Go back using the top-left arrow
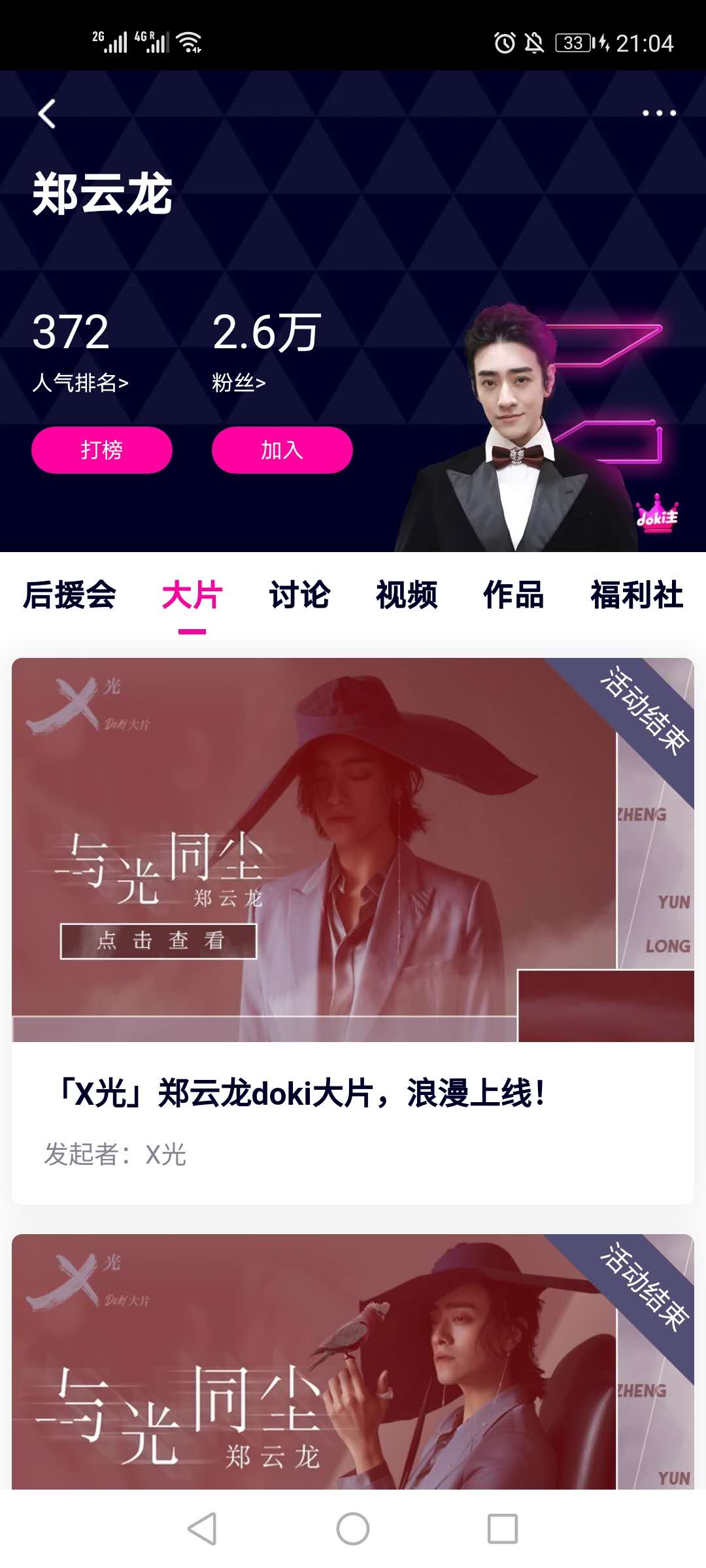Screen dimensions: 706x1568 tap(47, 114)
